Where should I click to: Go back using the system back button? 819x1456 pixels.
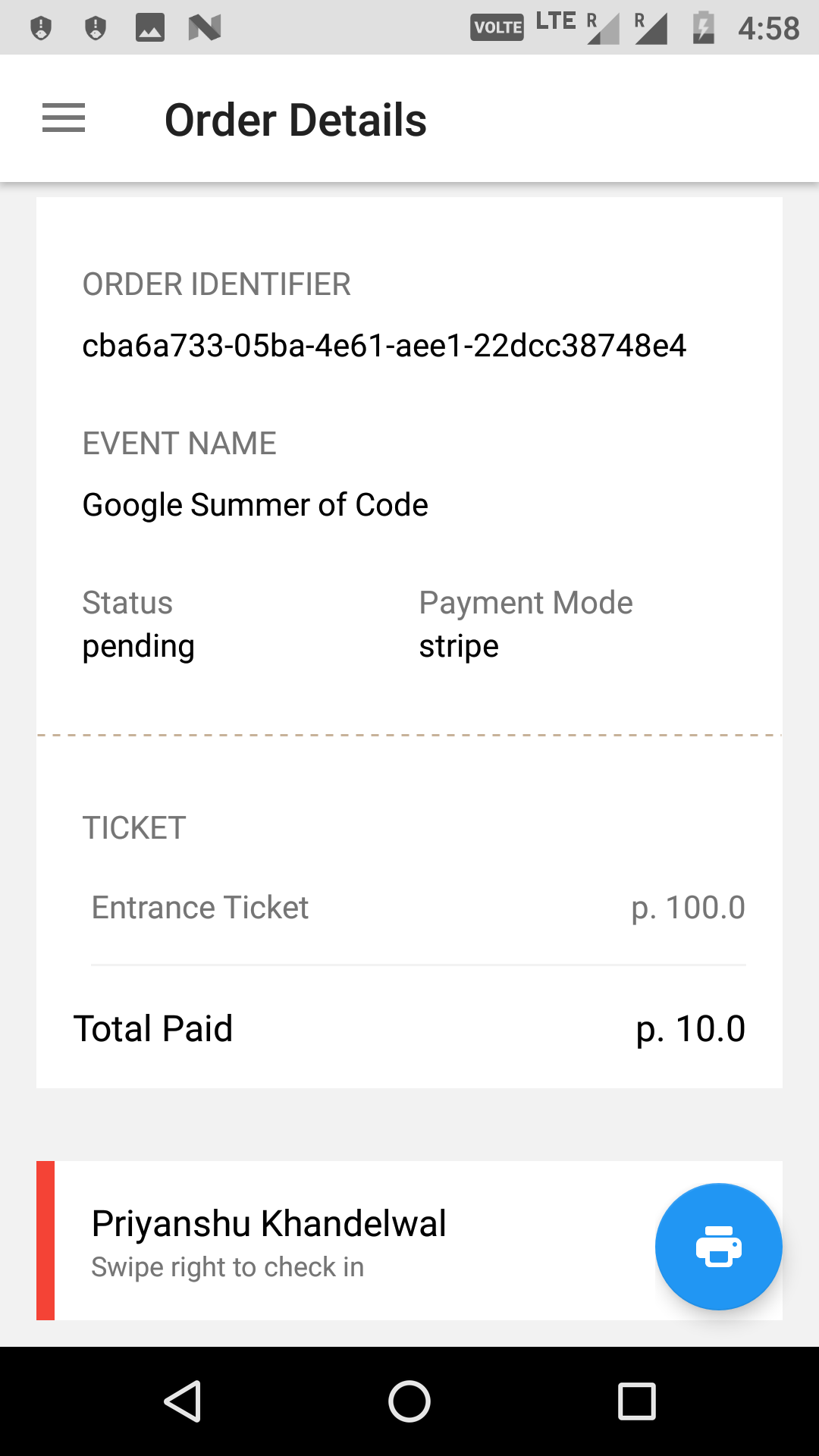[182, 1401]
